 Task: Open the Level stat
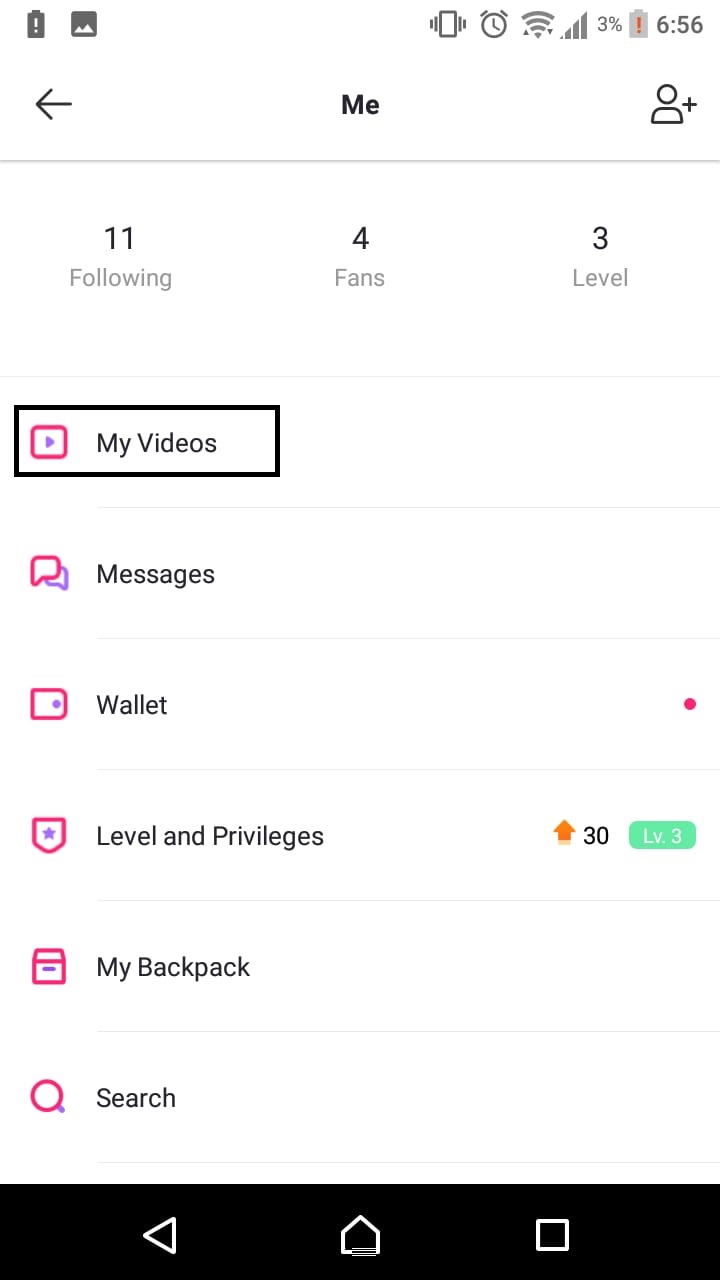(x=600, y=256)
